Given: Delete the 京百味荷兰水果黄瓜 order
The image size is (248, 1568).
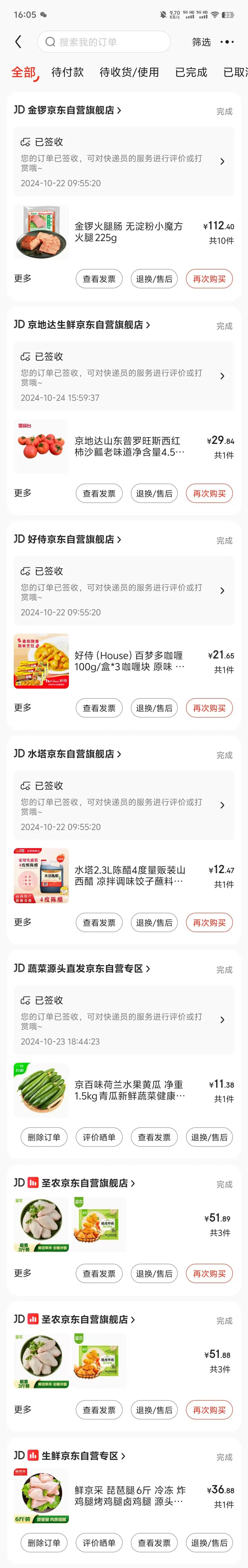Looking at the screenshot, I should pyautogui.click(x=44, y=1137).
